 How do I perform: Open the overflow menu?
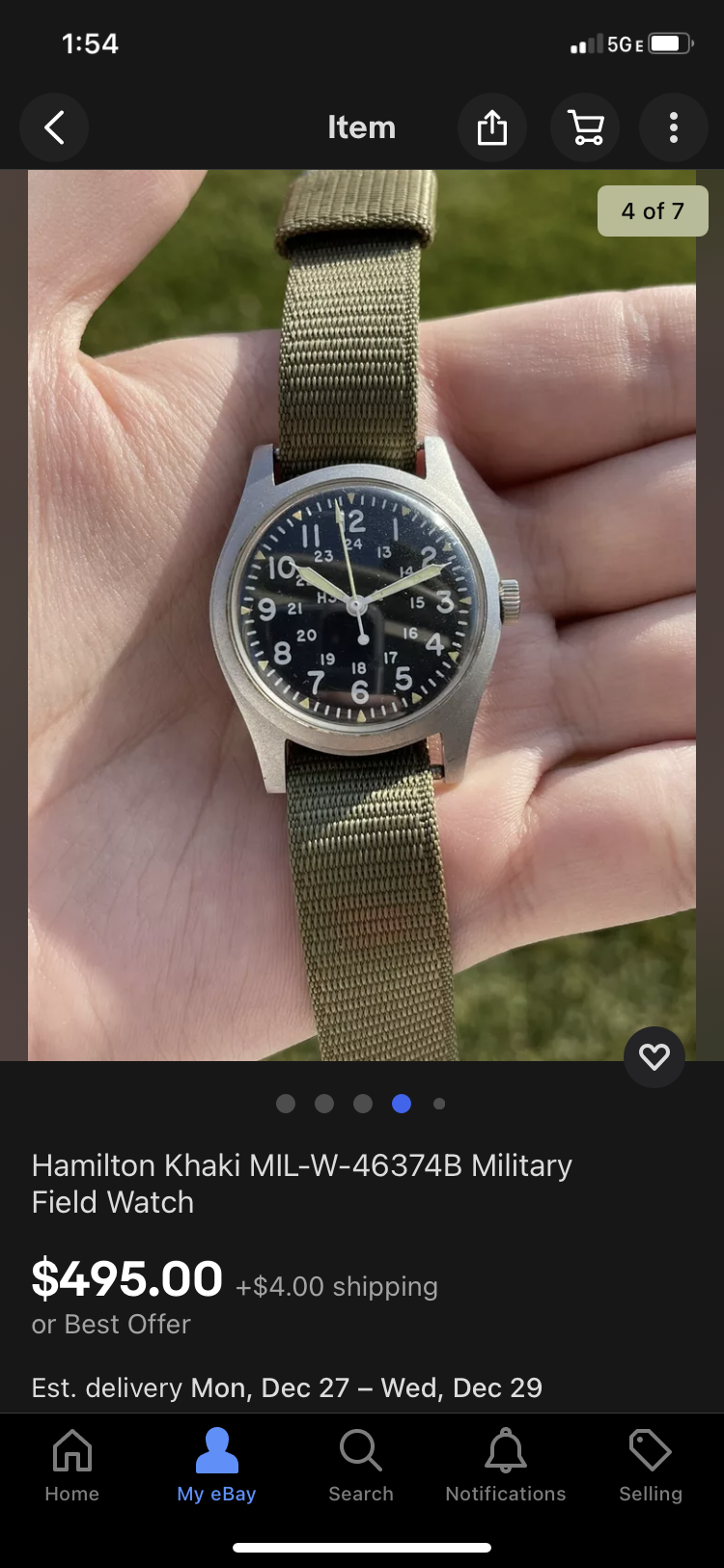click(674, 127)
